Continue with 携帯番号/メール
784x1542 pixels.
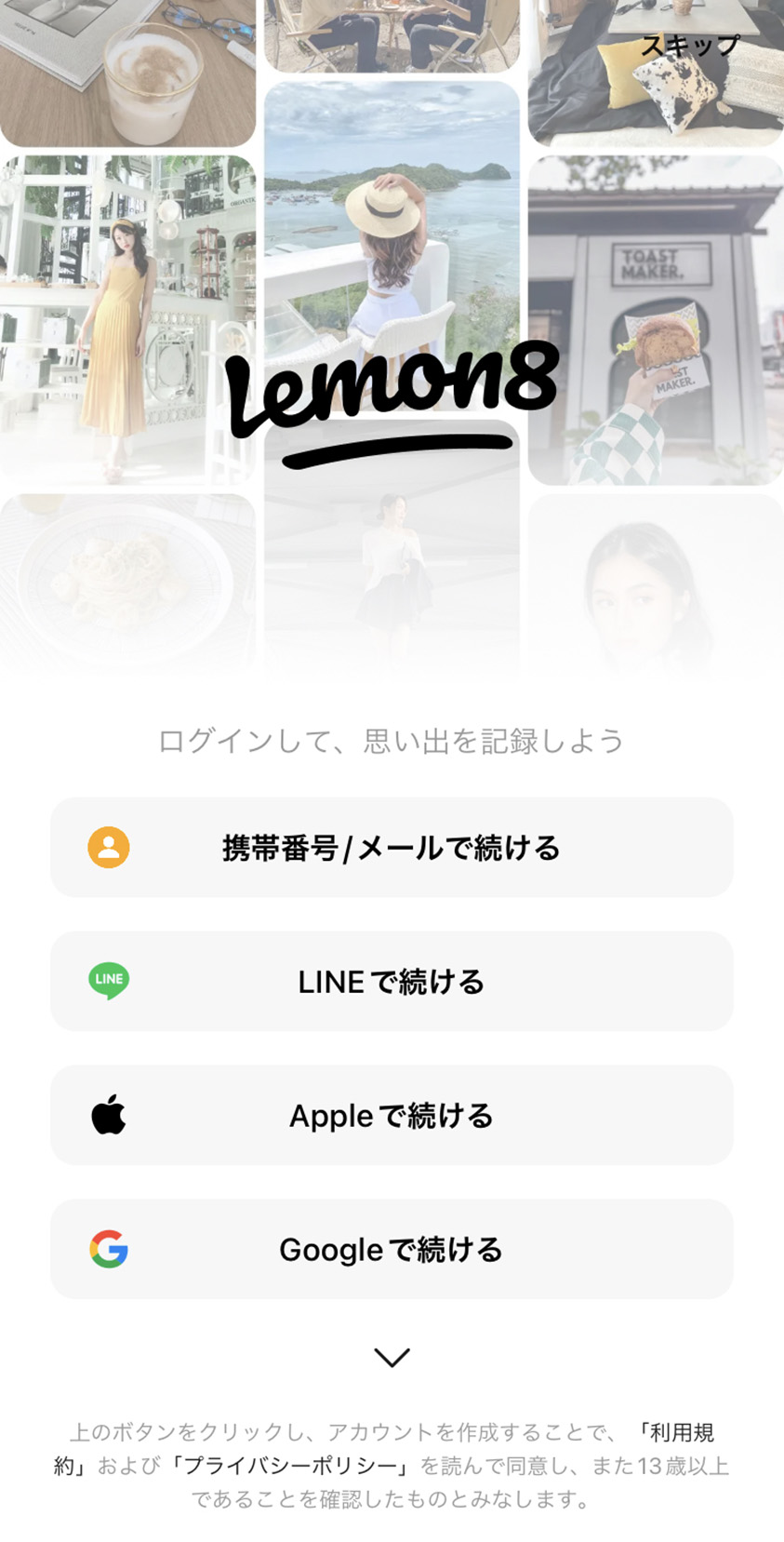coord(392,848)
